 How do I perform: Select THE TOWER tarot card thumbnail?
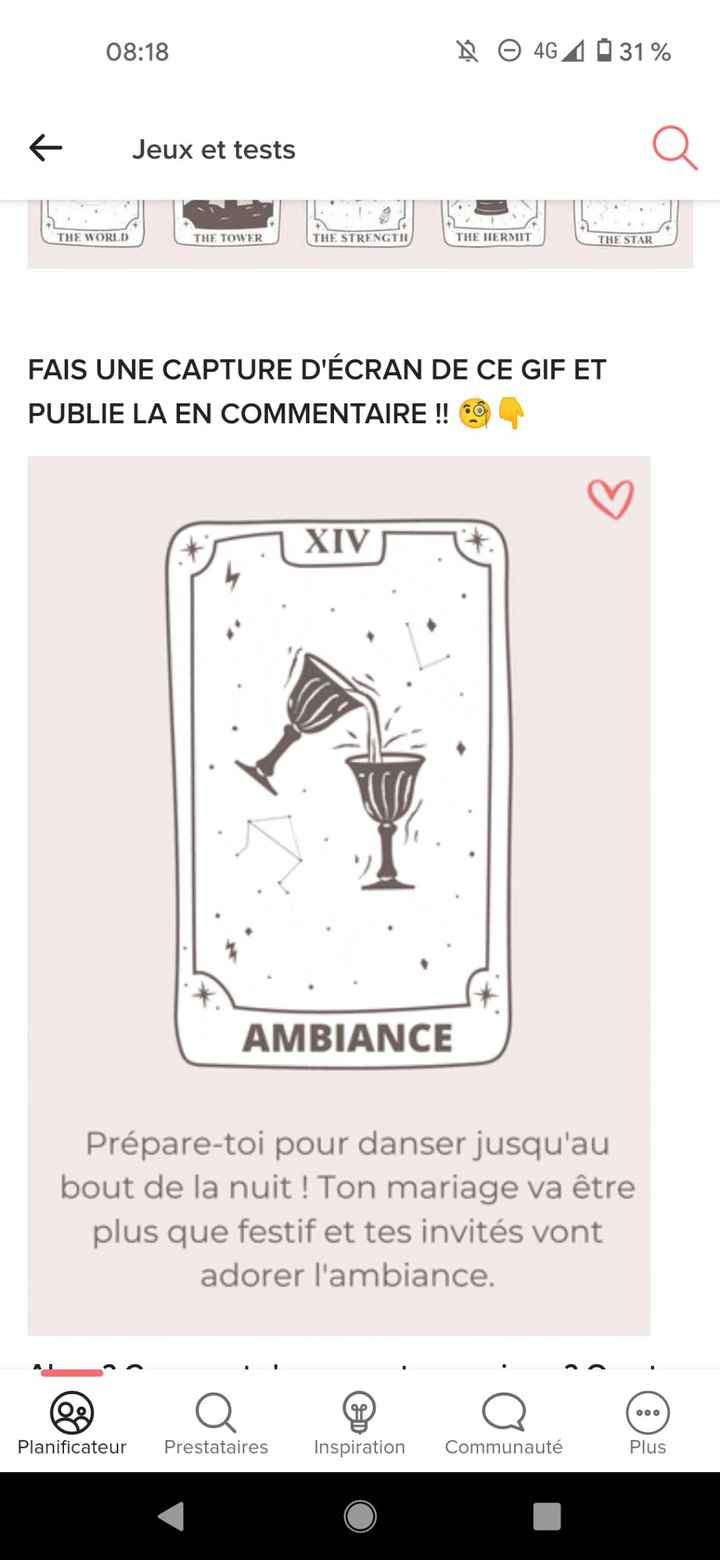pos(225,220)
